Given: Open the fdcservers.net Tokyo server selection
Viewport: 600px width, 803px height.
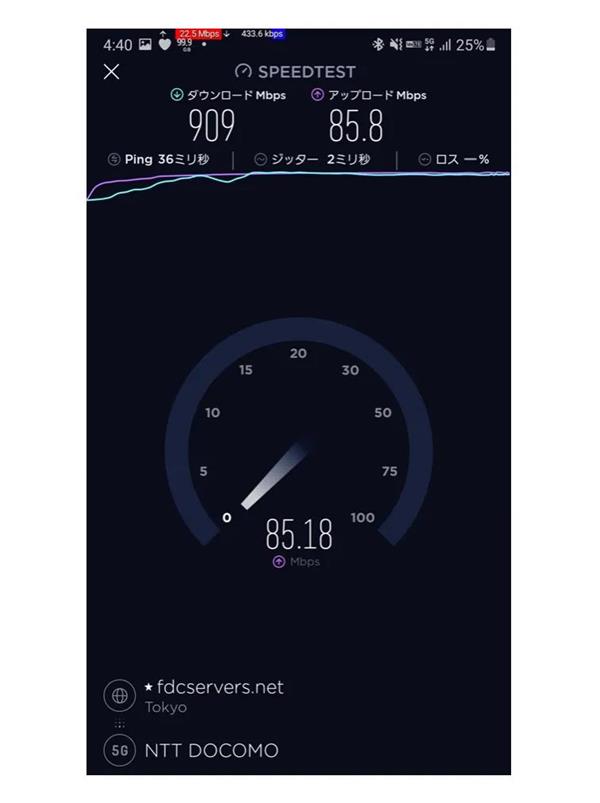Looking at the screenshot, I should coord(213,695).
